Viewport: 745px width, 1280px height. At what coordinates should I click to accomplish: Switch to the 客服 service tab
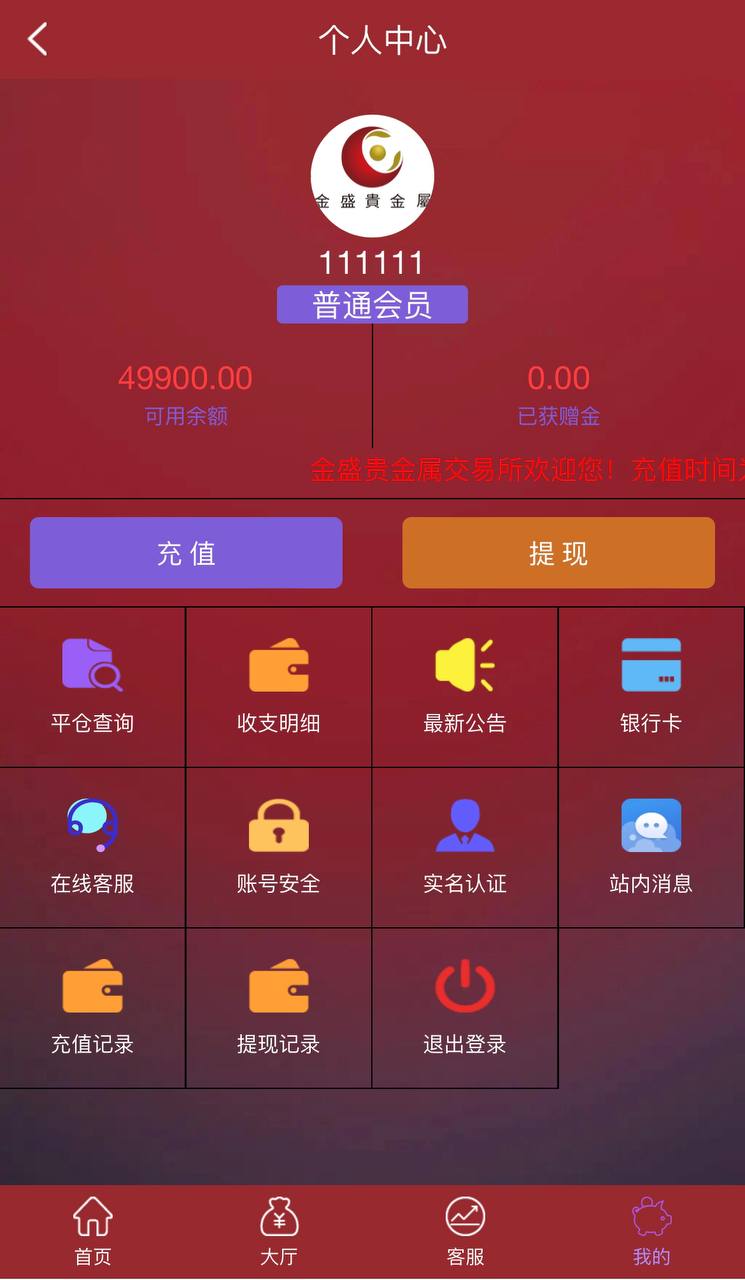coord(465,1232)
